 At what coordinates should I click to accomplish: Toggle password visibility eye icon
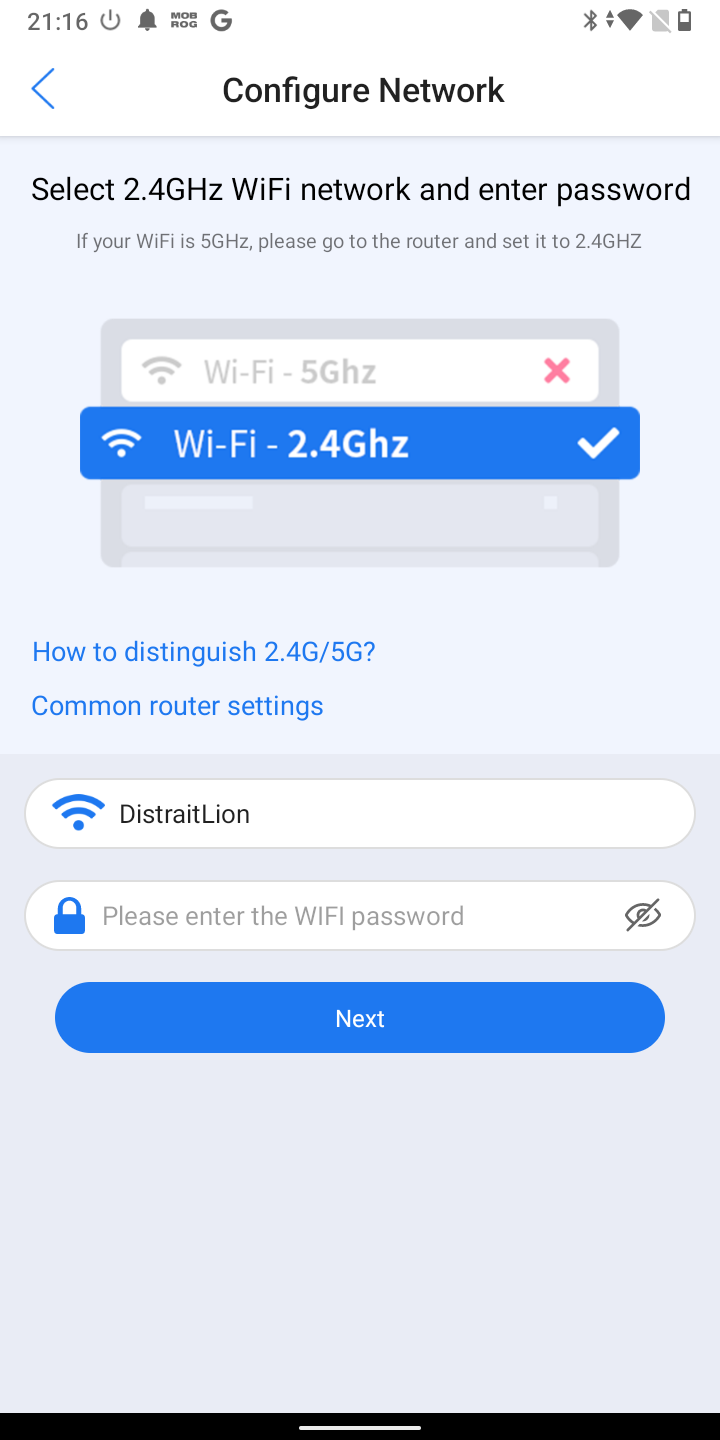tap(643, 915)
